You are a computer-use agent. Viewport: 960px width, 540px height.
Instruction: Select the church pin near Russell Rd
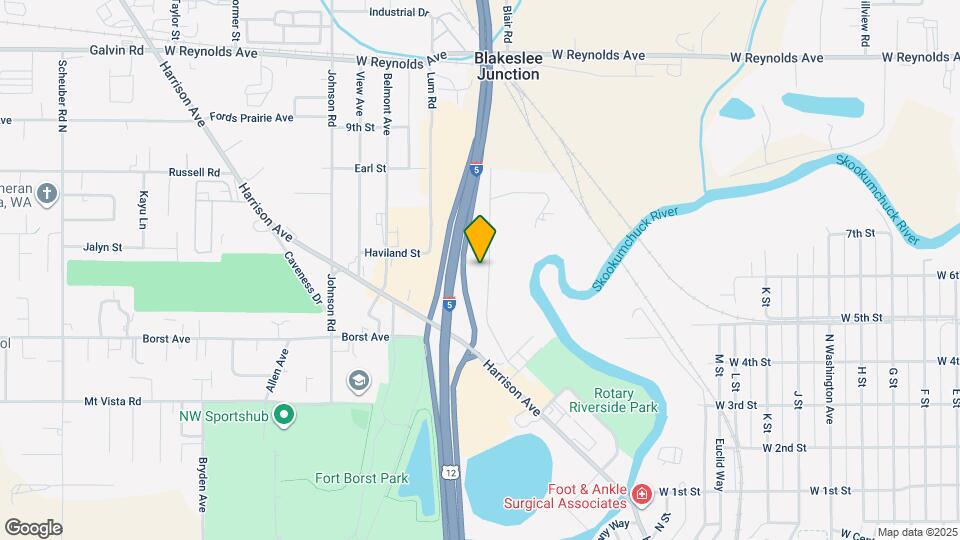46,193
